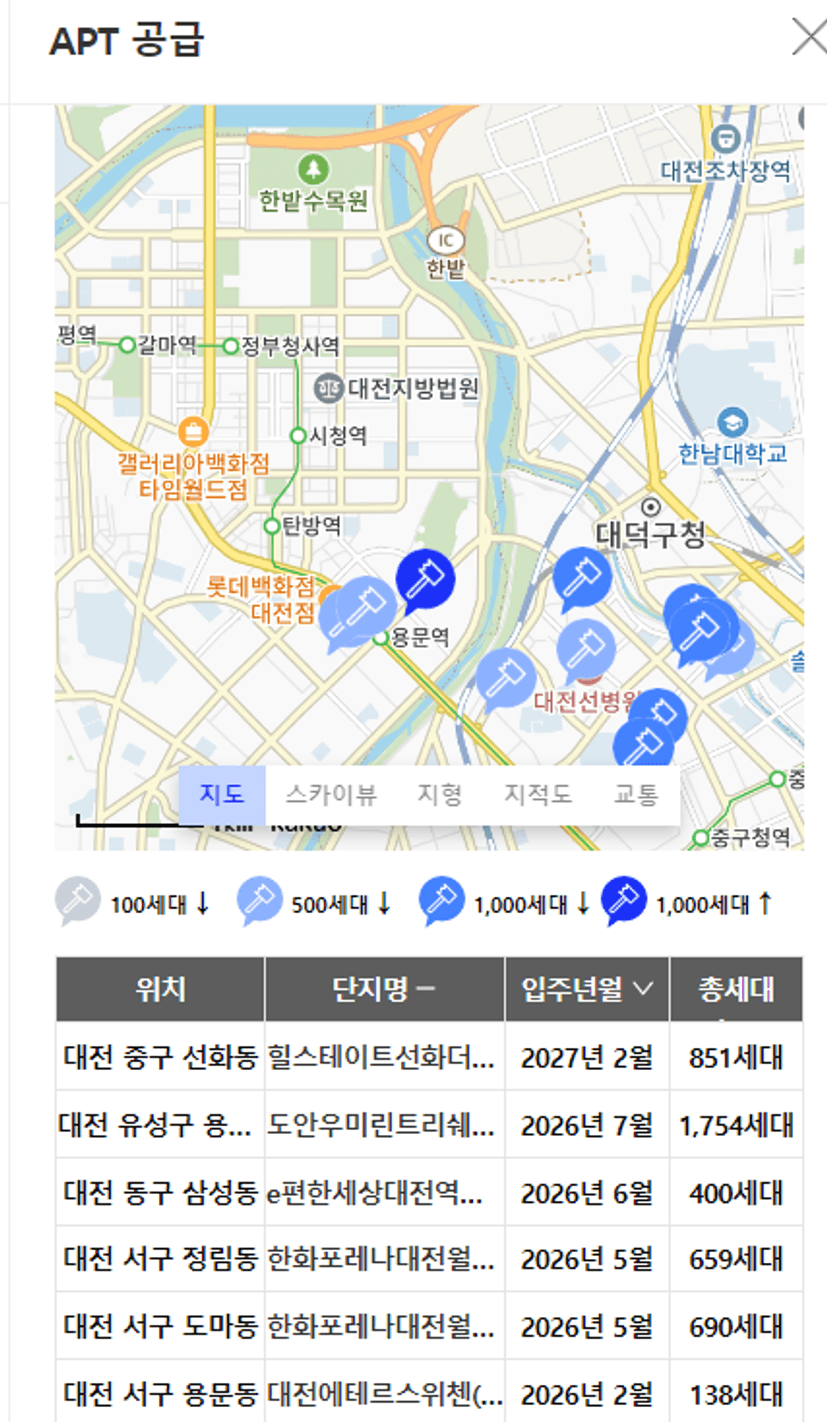Open the 한화포레나 row in 정림동

coord(380,1259)
